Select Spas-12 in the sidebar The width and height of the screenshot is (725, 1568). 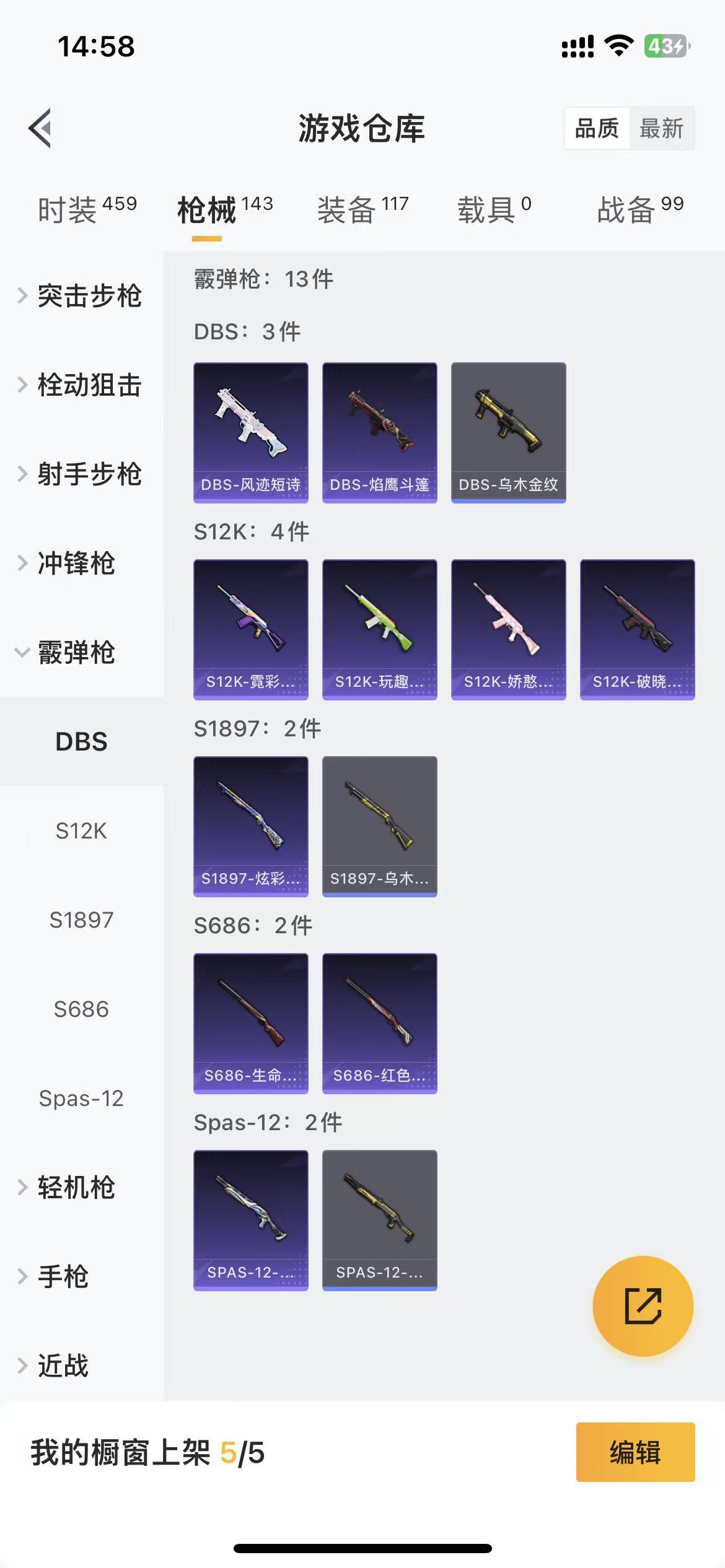click(81, 1099)
